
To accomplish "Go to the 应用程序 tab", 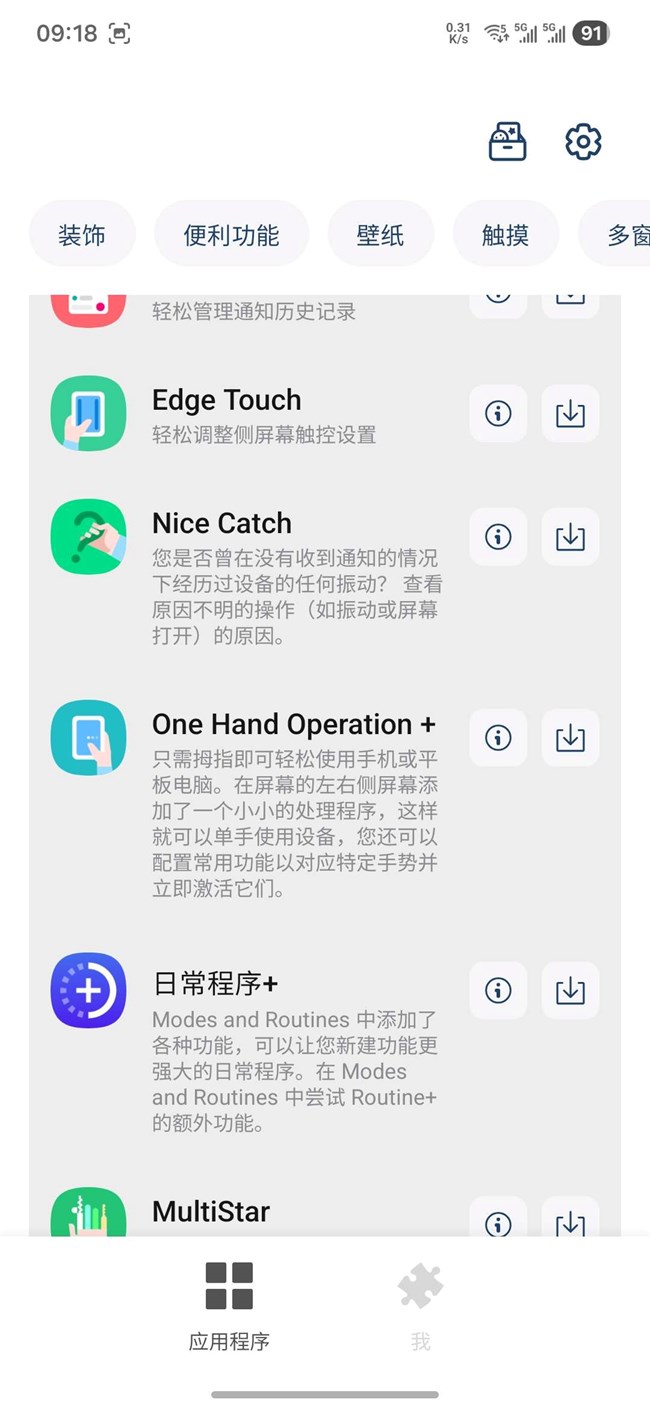I will (x=229, y=1305).
